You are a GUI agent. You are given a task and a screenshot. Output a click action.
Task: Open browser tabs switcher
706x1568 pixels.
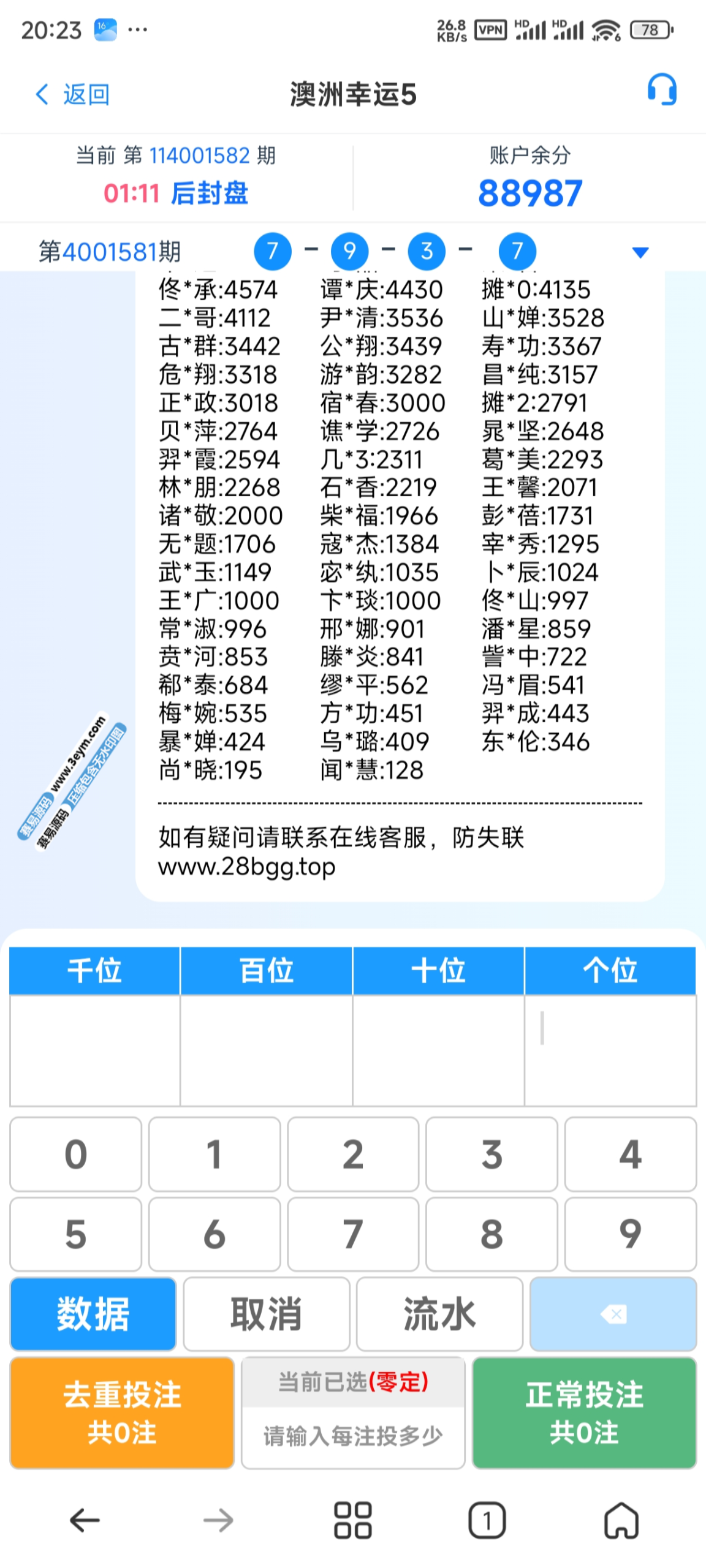pyautogui.click(x=487, y=1520)
